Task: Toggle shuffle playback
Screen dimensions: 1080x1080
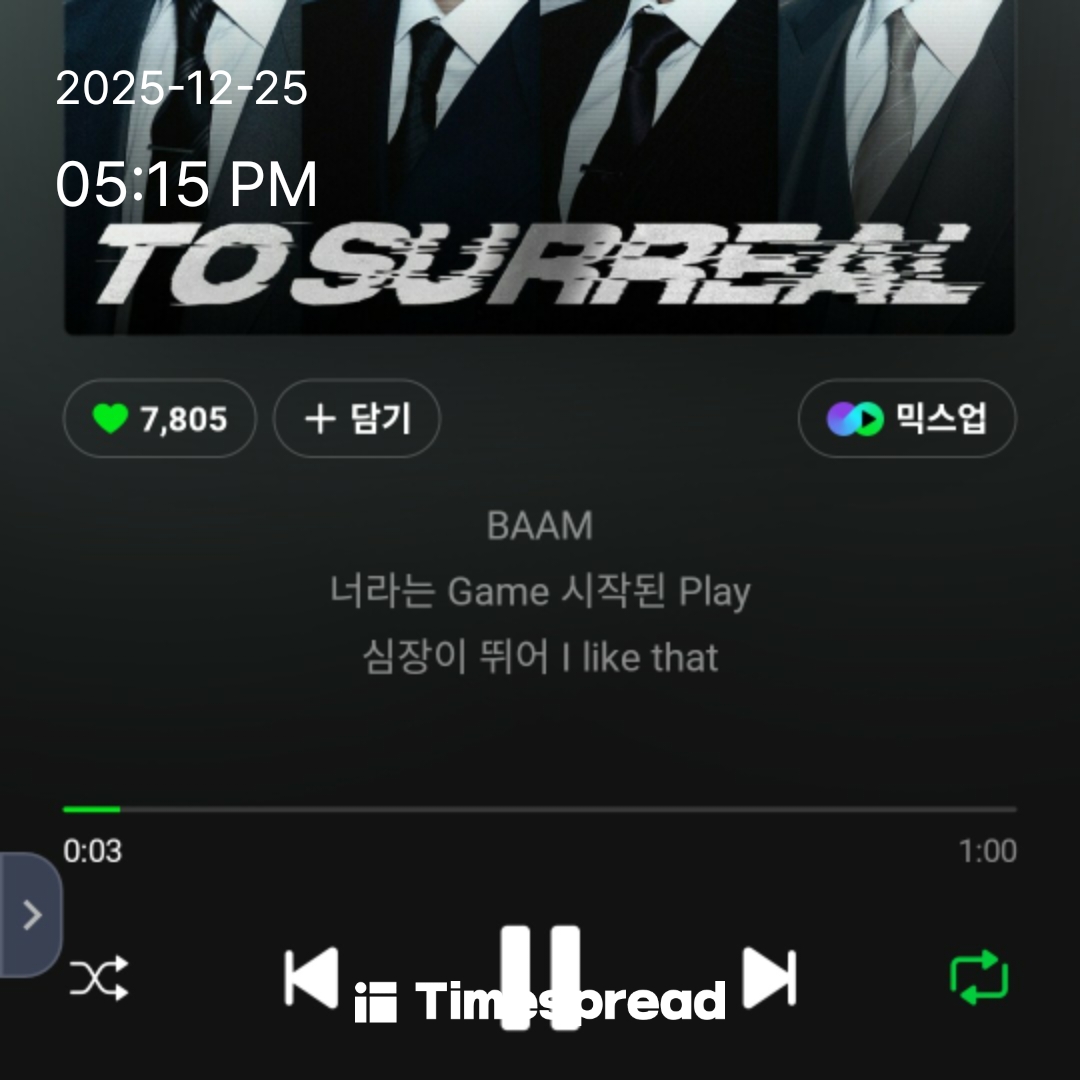Action: [x=99, y=978]
